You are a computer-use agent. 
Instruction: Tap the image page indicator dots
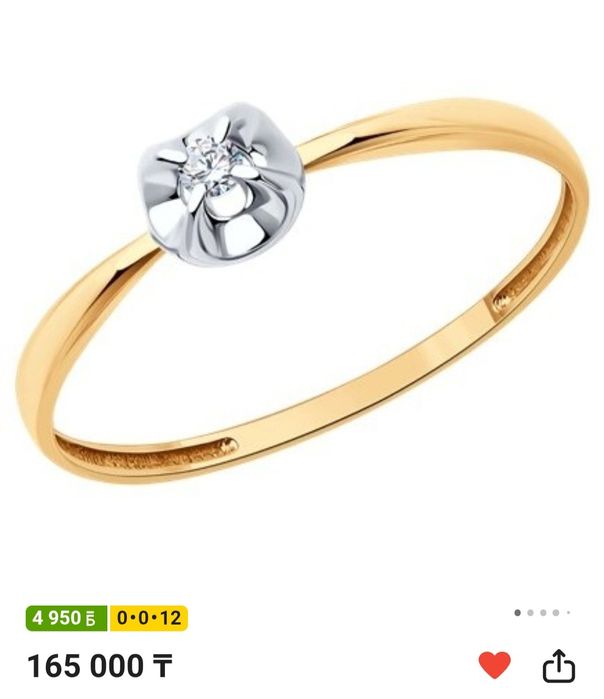coord(542,612)
